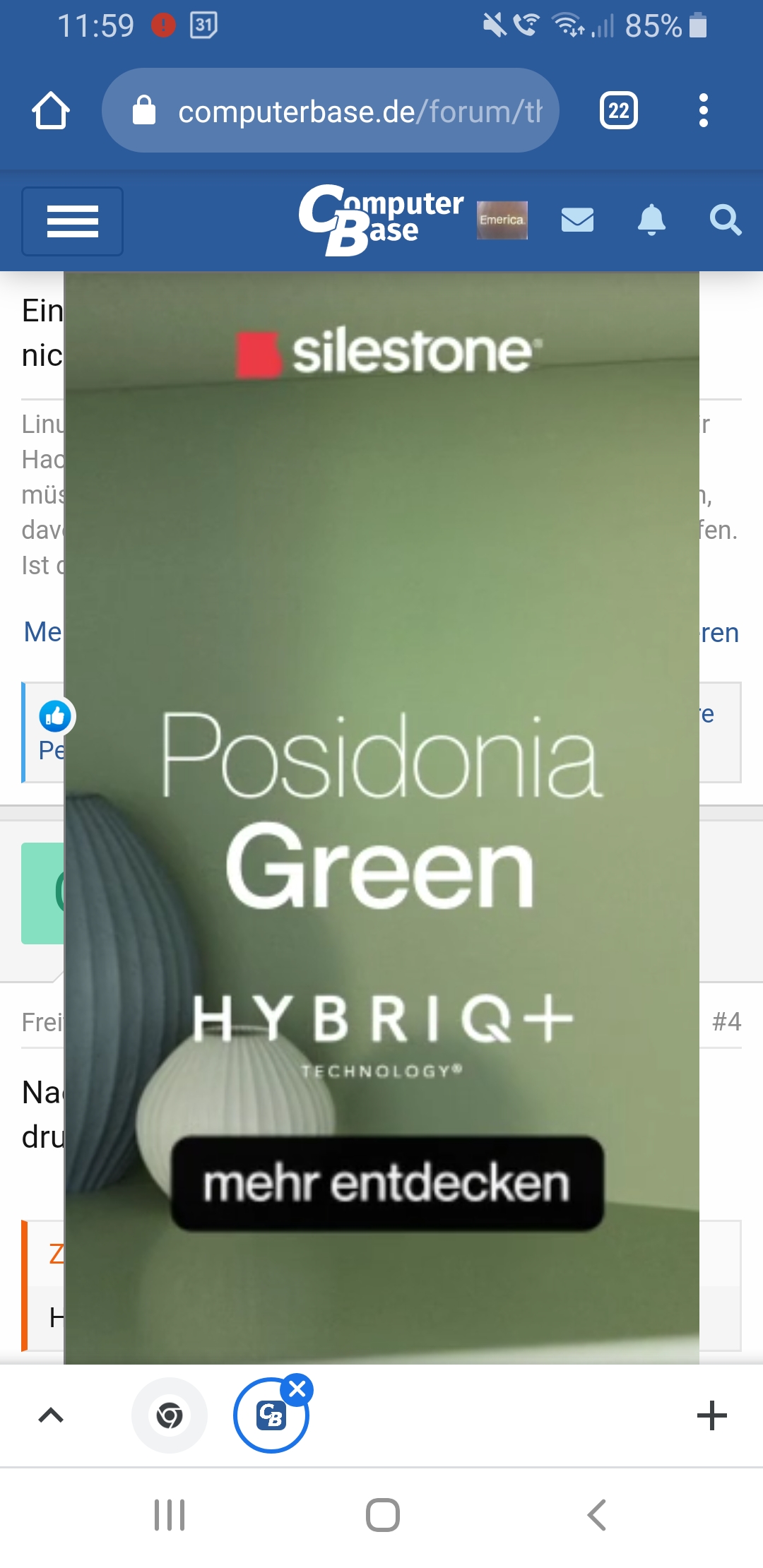Expand the tab group bar chevron

(x=51, y=1415)
